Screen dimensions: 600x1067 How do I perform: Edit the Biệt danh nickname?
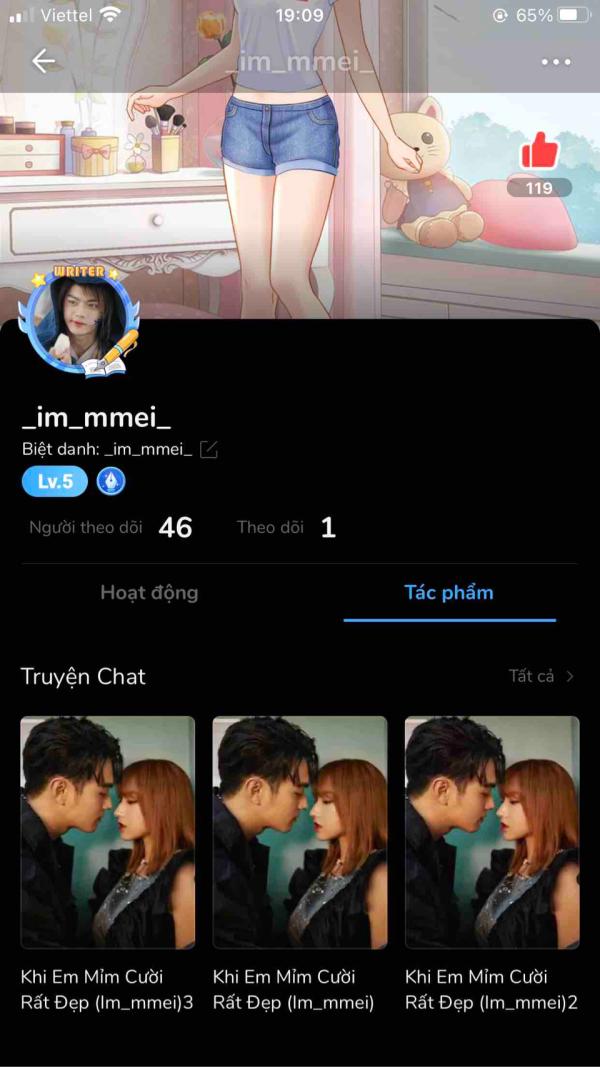[x=208, y=450]
